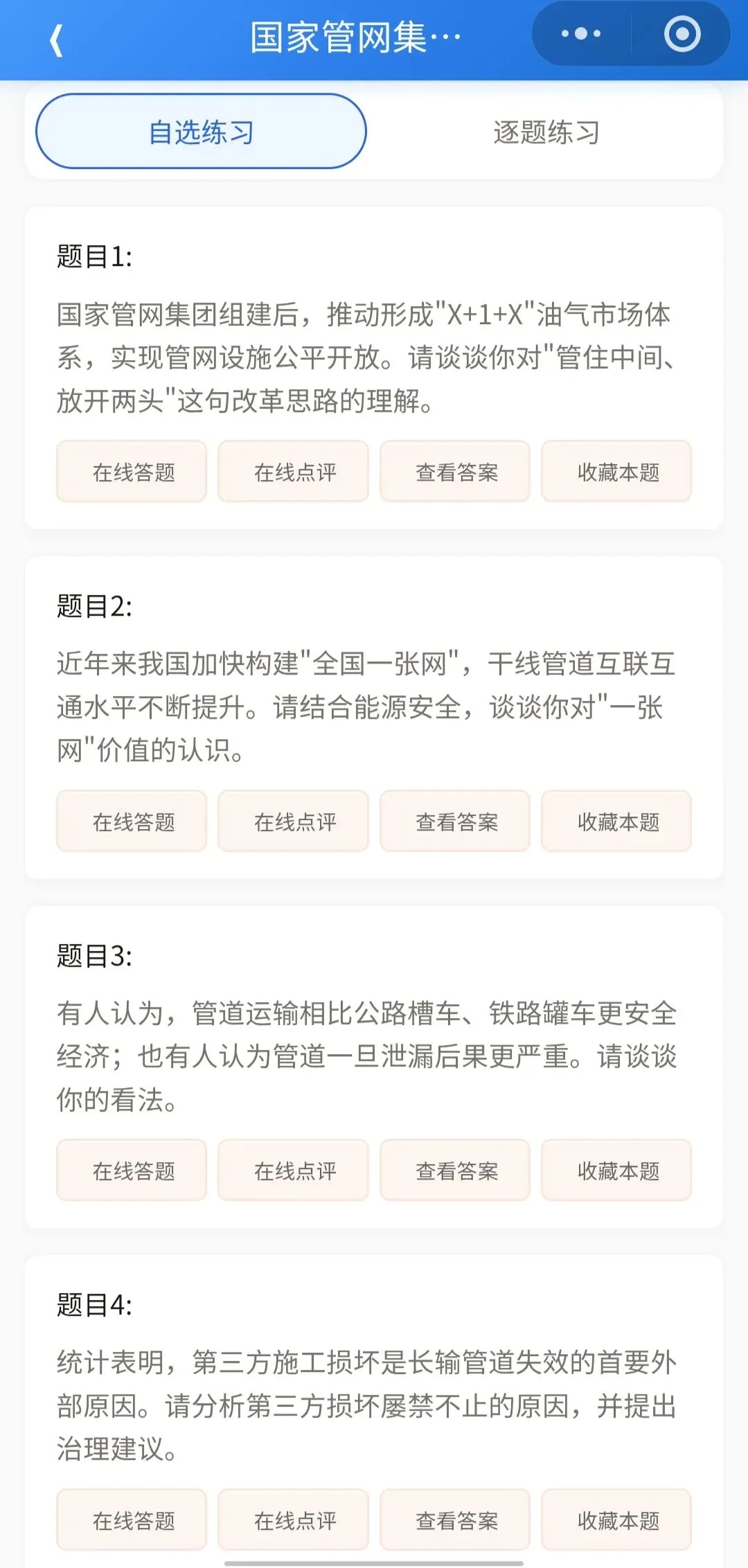Image resolution: width=748 pixels, height=1568 pixels.
Task: Save 题目2 using 收藏本题
Action: pos(616,821)
